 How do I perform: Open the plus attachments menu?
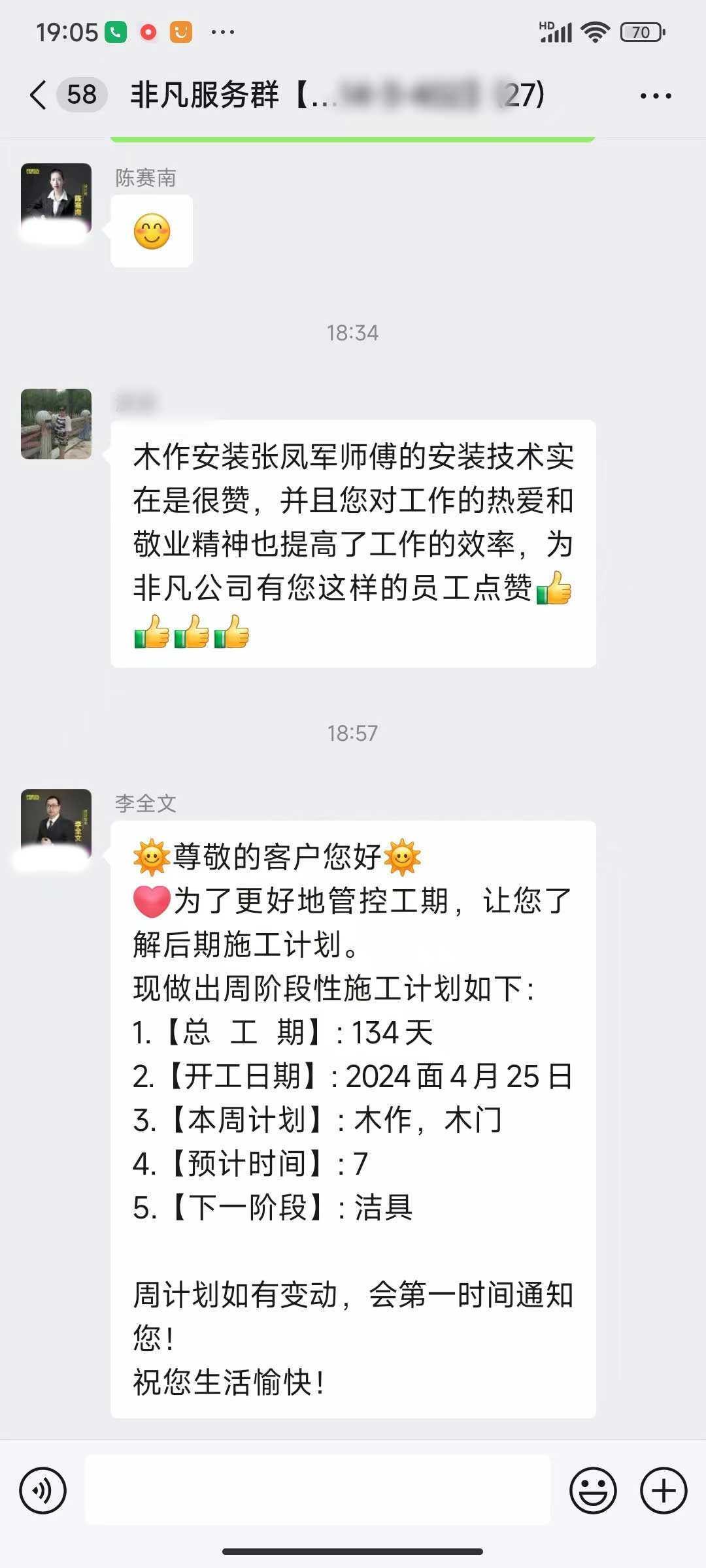point(663,1491)
